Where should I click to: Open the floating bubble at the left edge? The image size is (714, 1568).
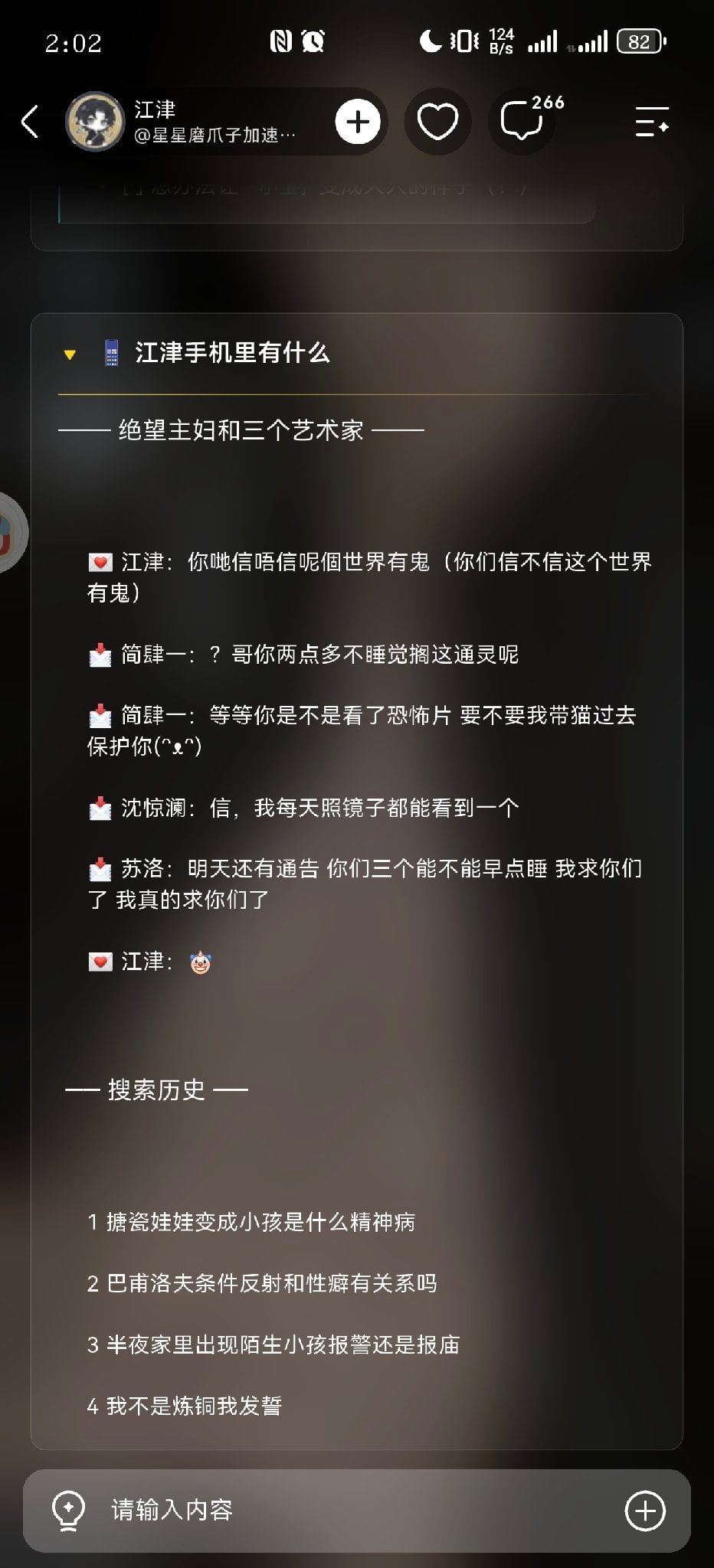click(x=11, y=533)
